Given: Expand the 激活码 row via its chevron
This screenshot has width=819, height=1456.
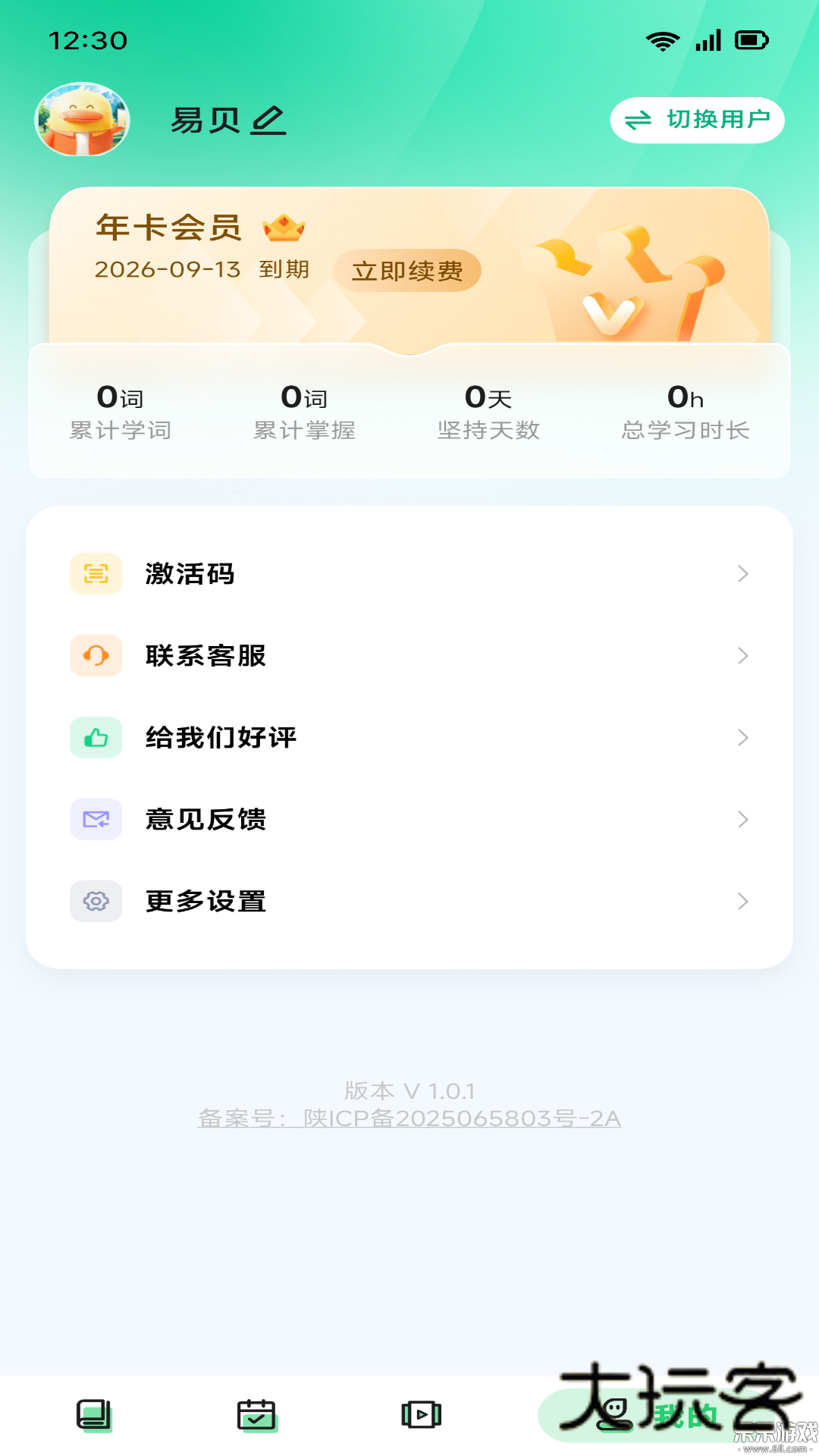Looking at the screenshot, I should (744, 575).
